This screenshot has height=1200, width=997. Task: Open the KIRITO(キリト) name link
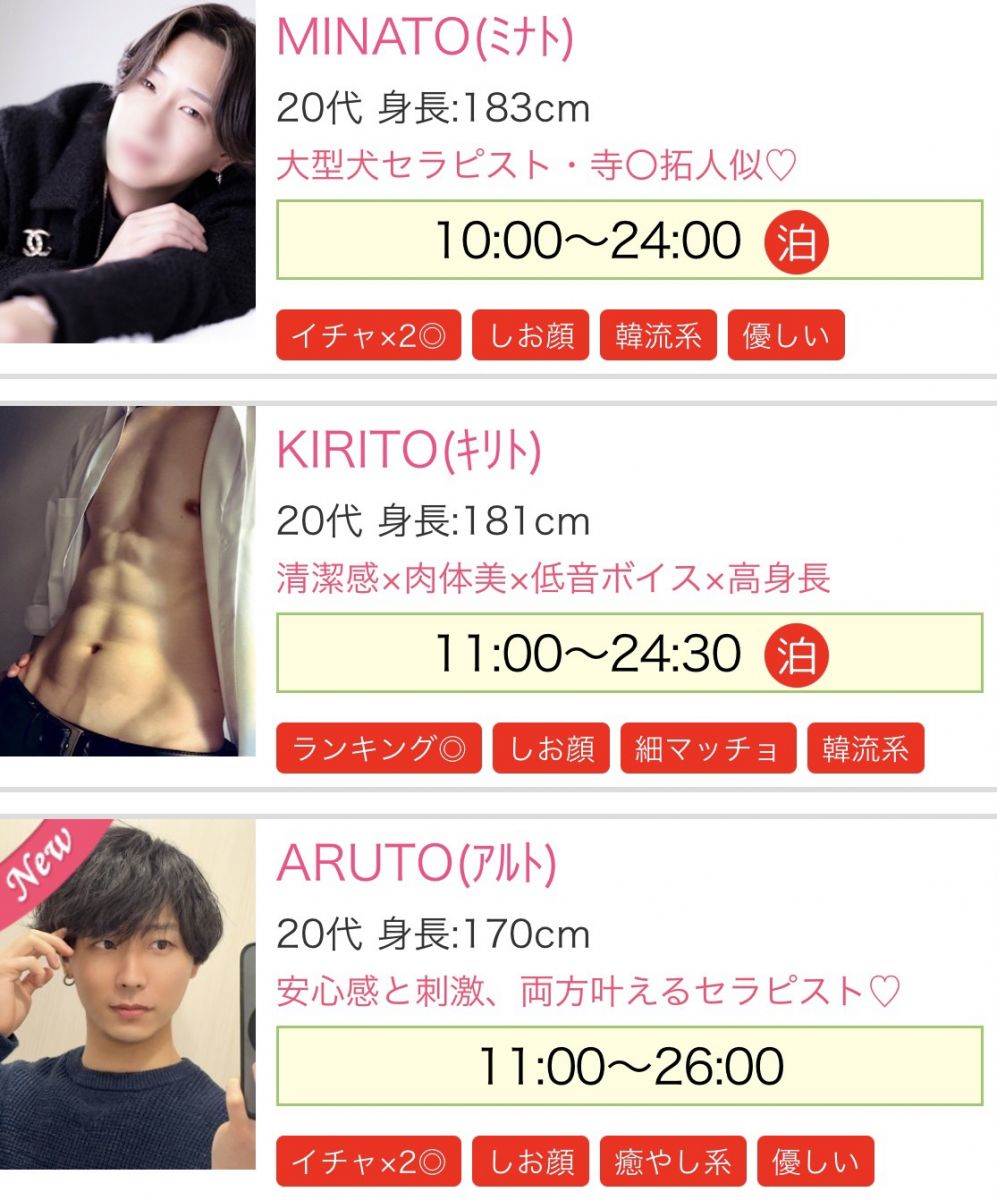click(408, 452)
